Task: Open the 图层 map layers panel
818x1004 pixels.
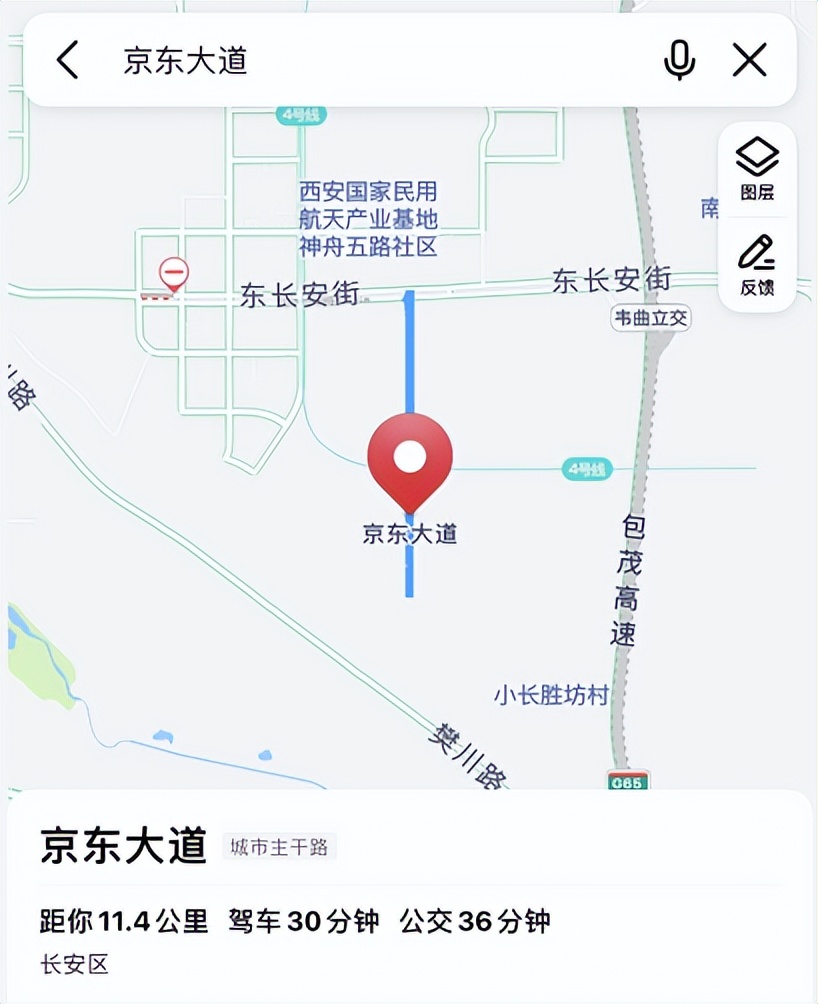Action: (x=758, y=163)
